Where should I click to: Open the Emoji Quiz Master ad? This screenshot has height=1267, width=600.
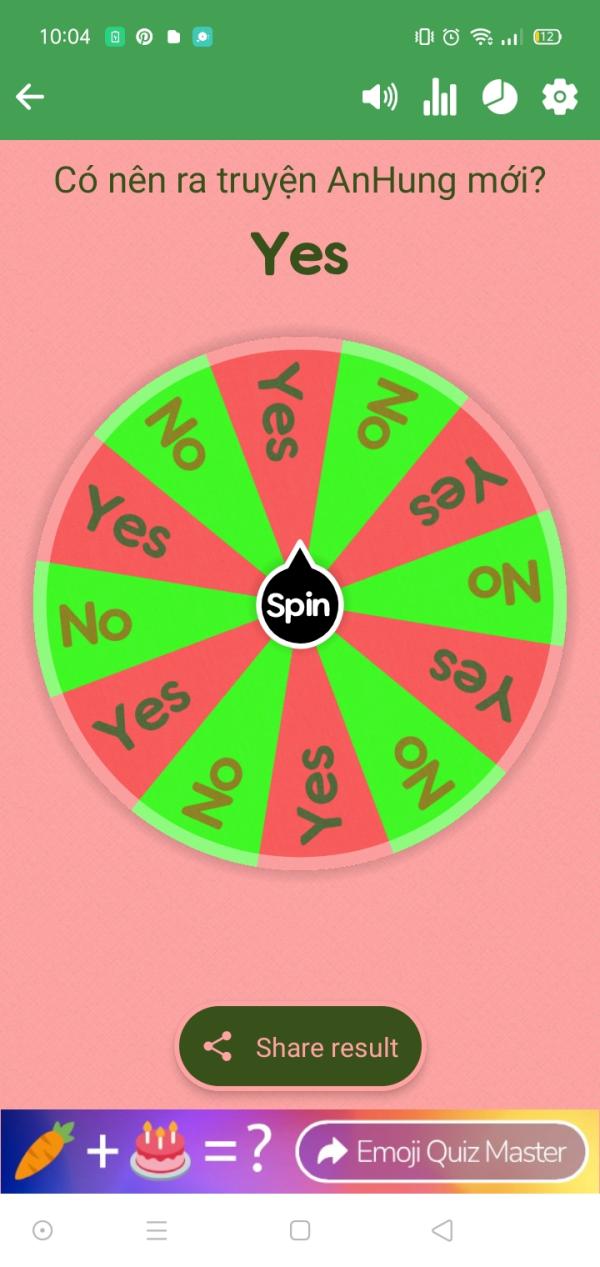point(441,1152)
